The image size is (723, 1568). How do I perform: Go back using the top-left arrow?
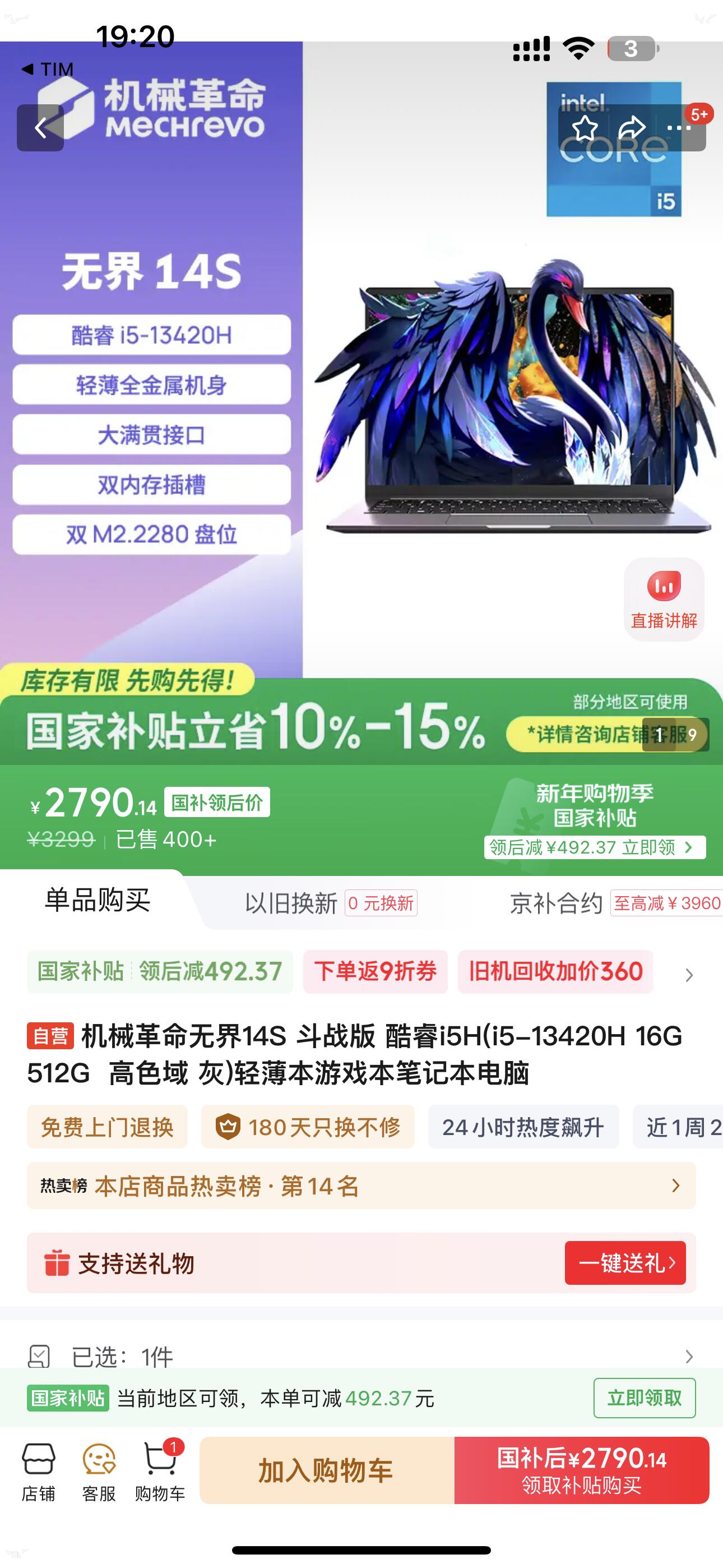coord(40,128)
